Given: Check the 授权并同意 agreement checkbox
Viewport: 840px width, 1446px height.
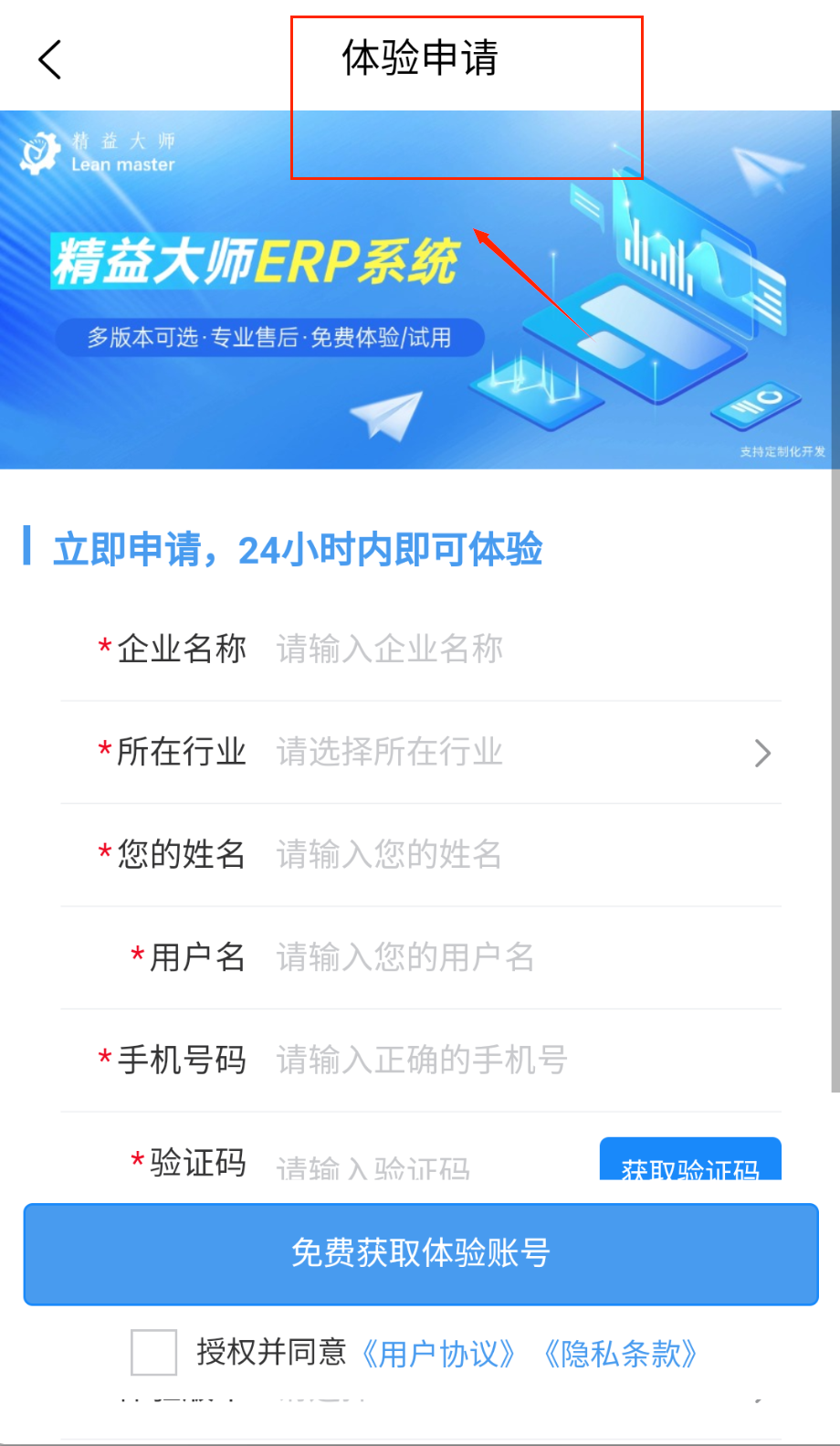Looking at the screenshot, I should (x=153, y=1352).
